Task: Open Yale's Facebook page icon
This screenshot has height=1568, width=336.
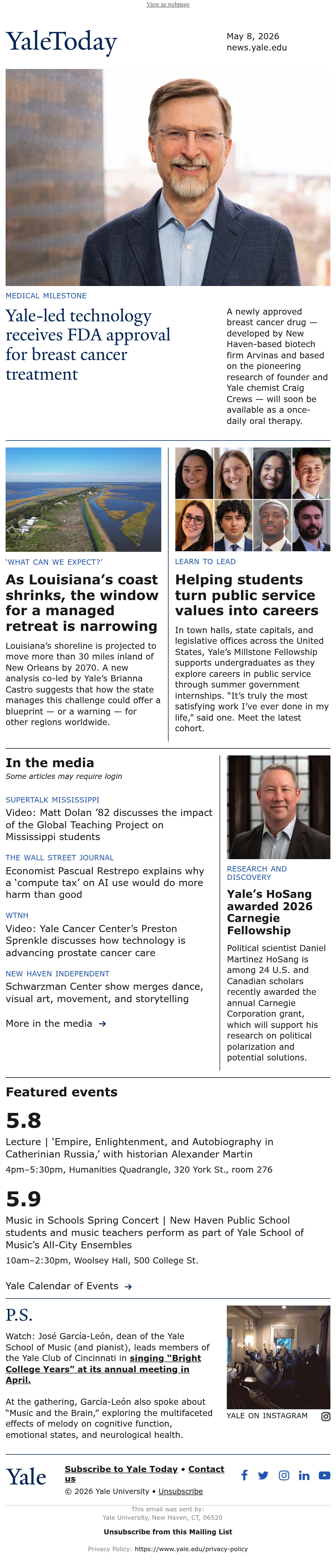Action: [x=244, y=1475]
